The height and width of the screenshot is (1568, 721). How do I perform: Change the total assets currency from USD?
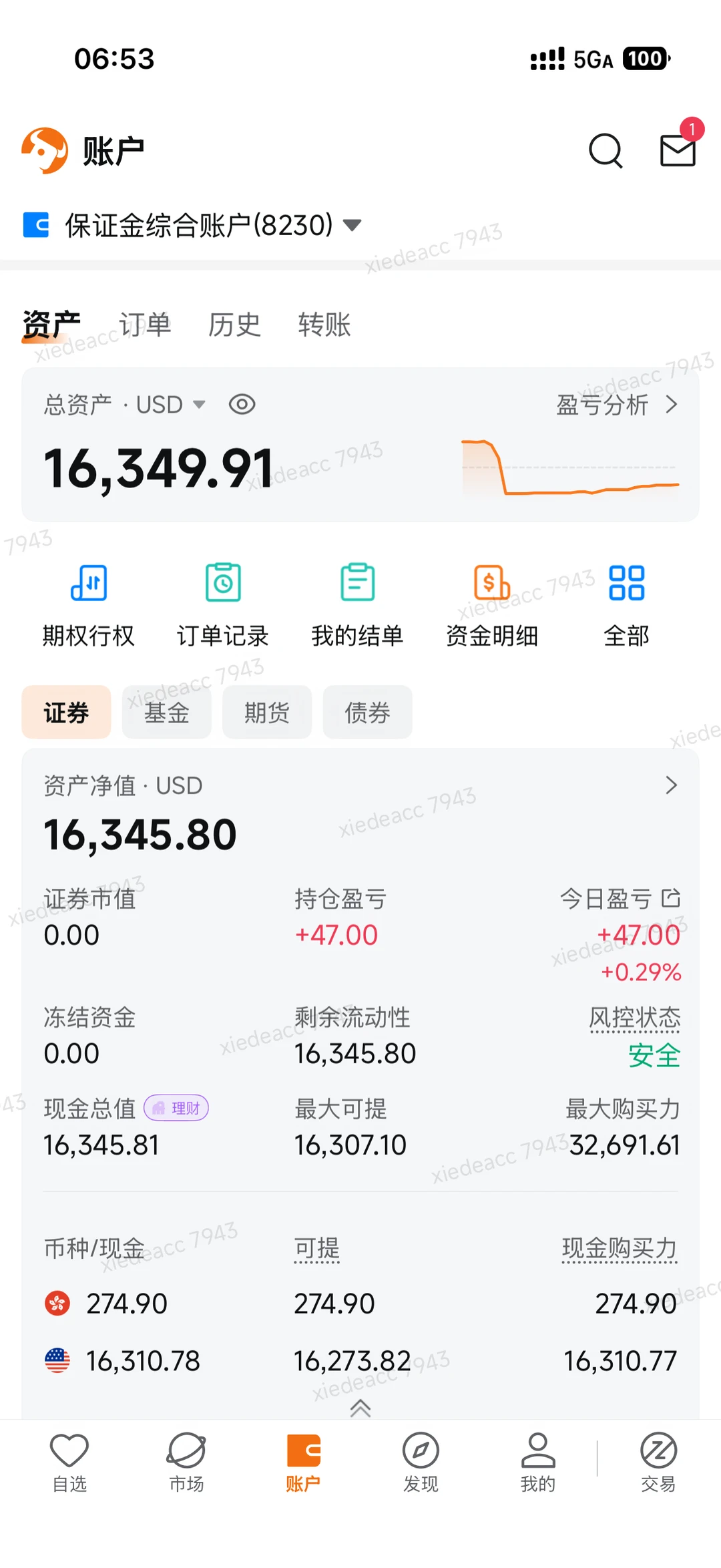coord(171,405)
